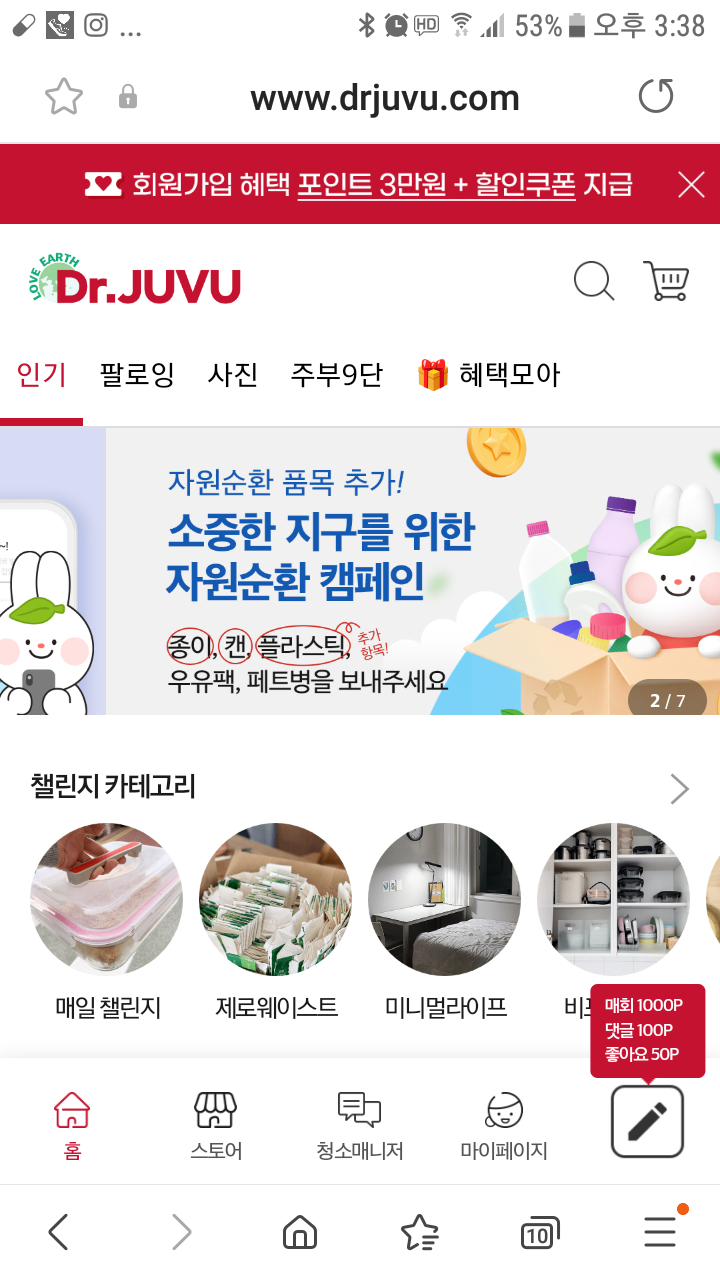The height and width of the screenshot is (1280, 720).
Task: Open 청소매니저 in bottom navigation
Action: click(x=360, y=1124)
